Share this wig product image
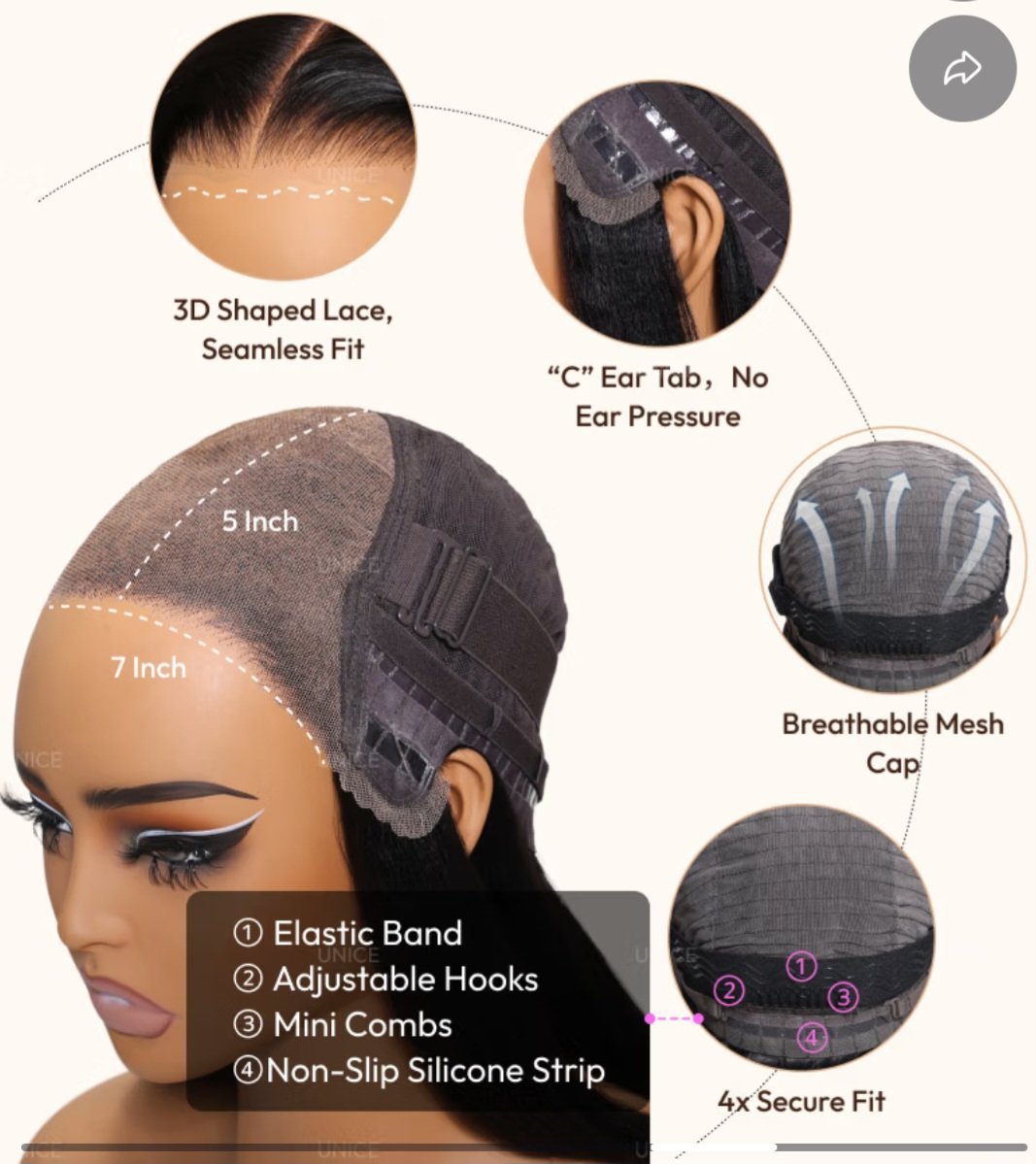Viewport: 1036px width, 1164px height. [x=961, y=68]
